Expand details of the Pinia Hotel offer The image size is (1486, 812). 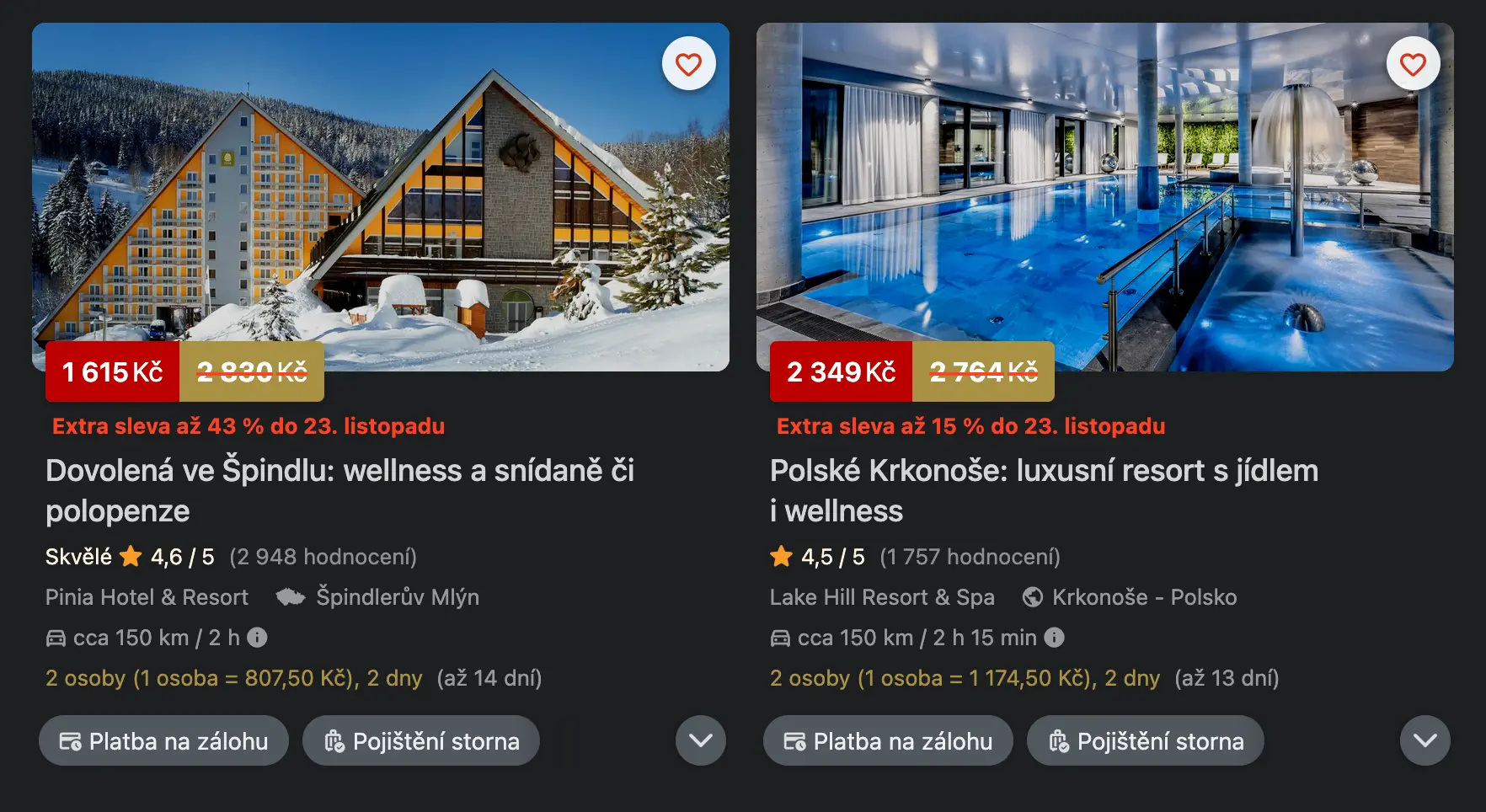tap(700, 741)
